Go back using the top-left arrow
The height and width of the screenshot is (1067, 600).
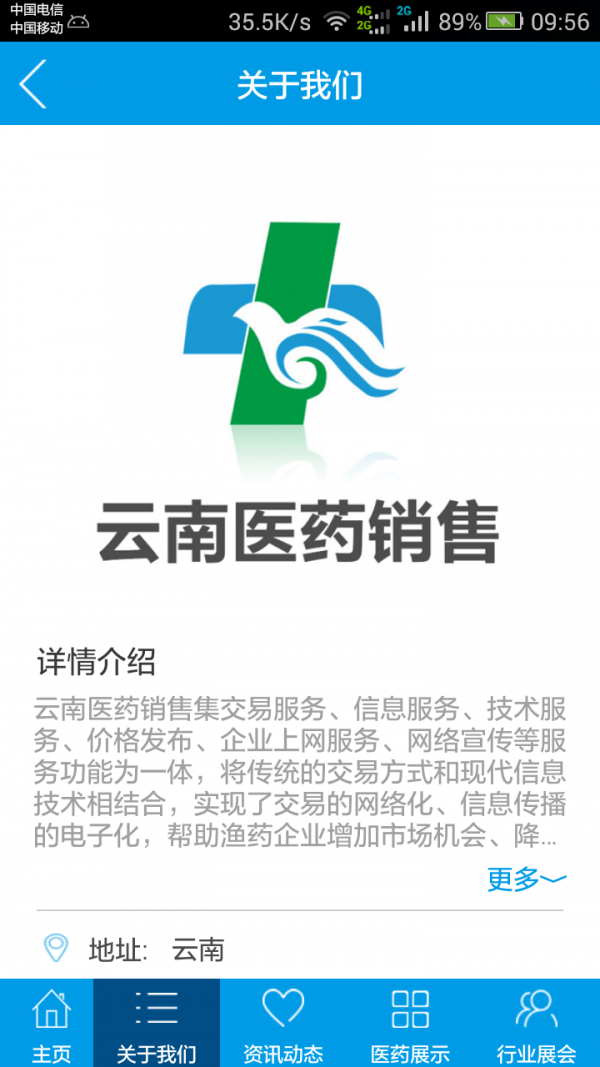33,84
